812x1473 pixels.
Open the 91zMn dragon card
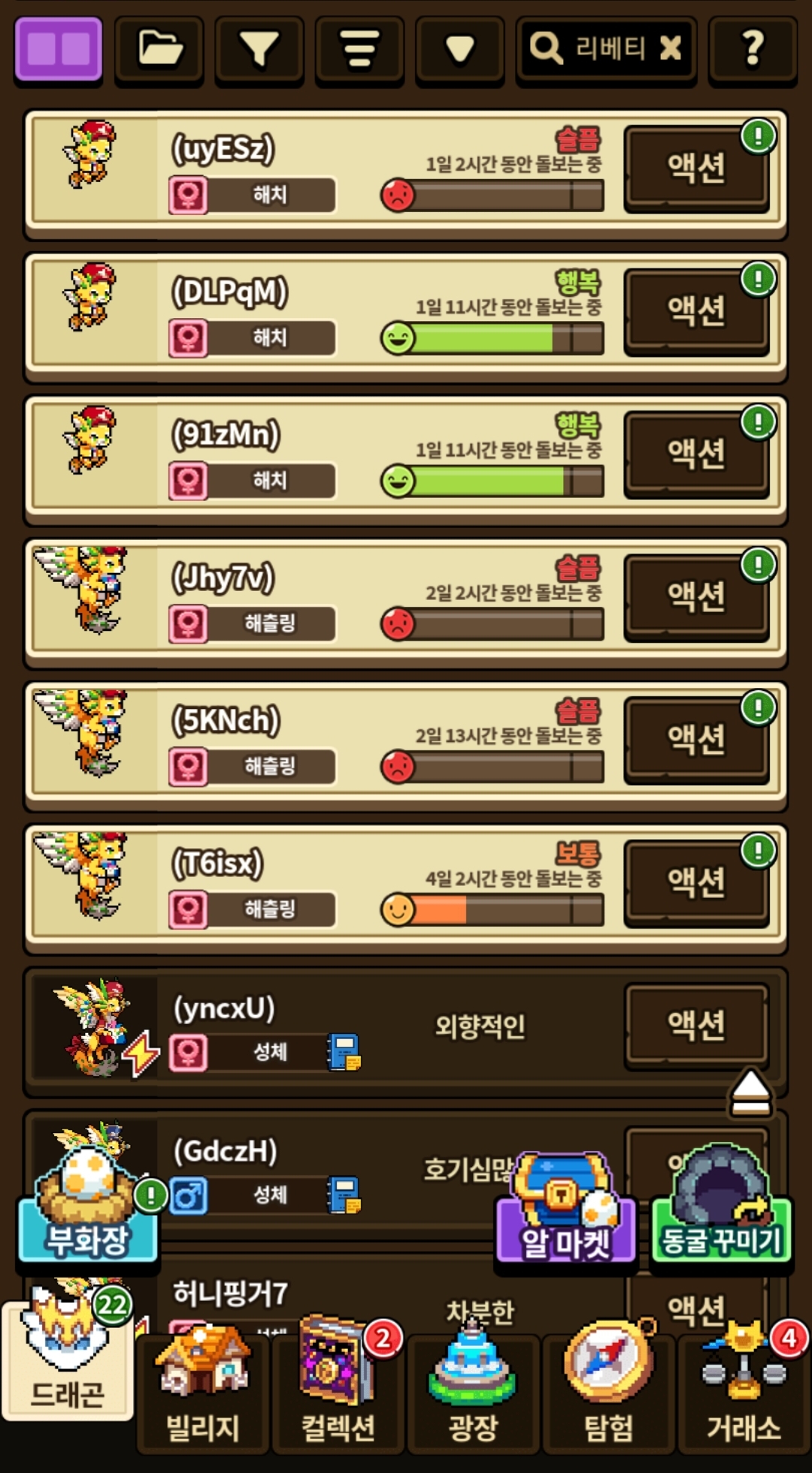(x=301, y=457)
